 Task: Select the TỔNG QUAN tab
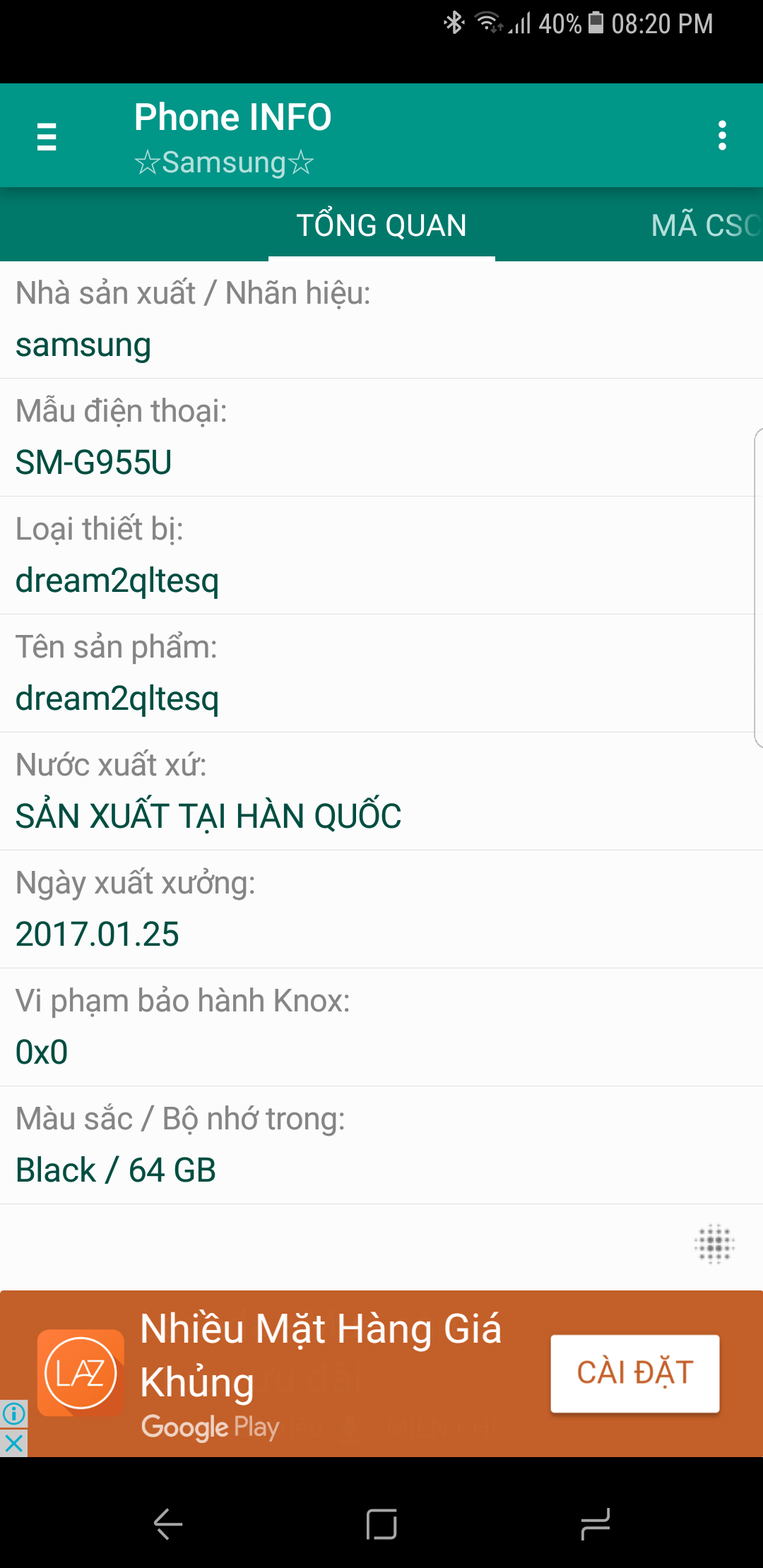point(381,226)
